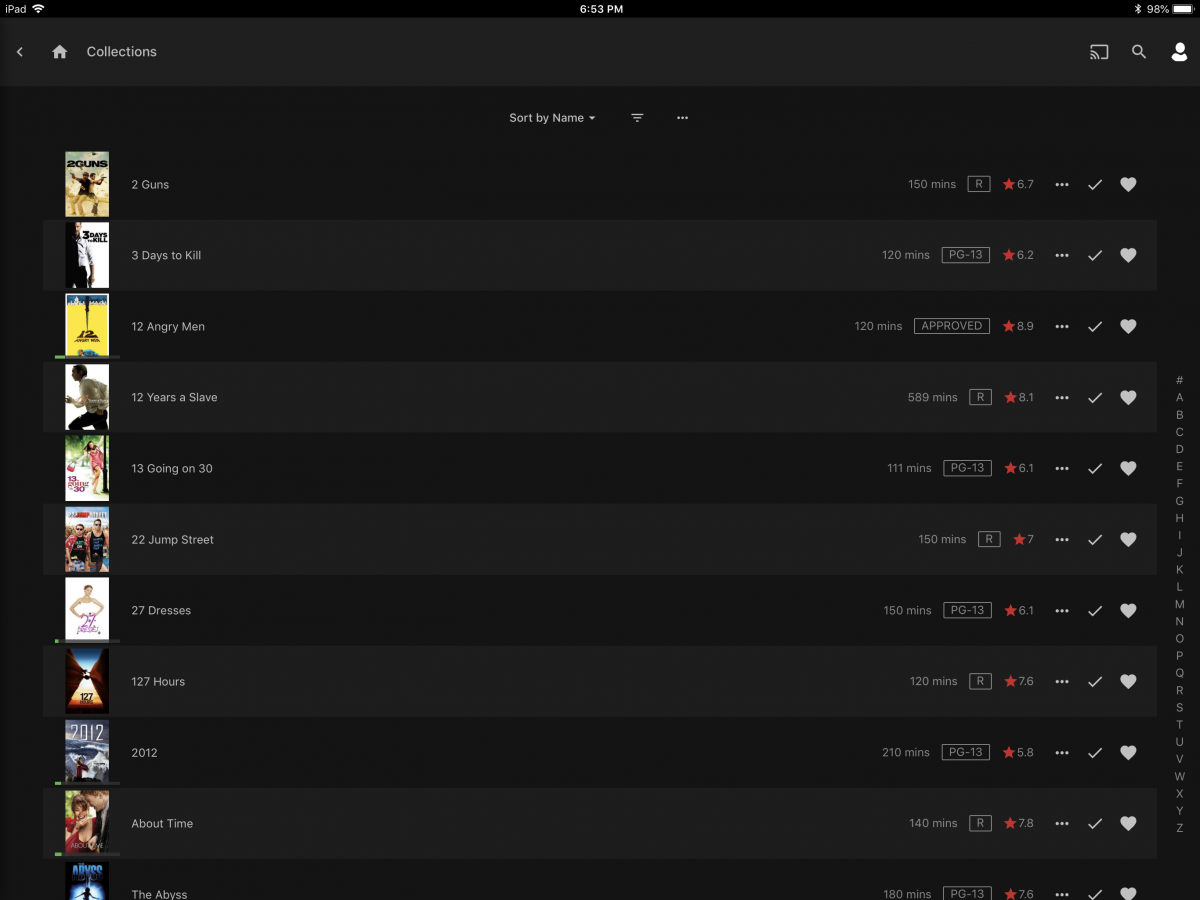Open the movie 2 Guns
The image size is (1200, 900).
point(150,185)
